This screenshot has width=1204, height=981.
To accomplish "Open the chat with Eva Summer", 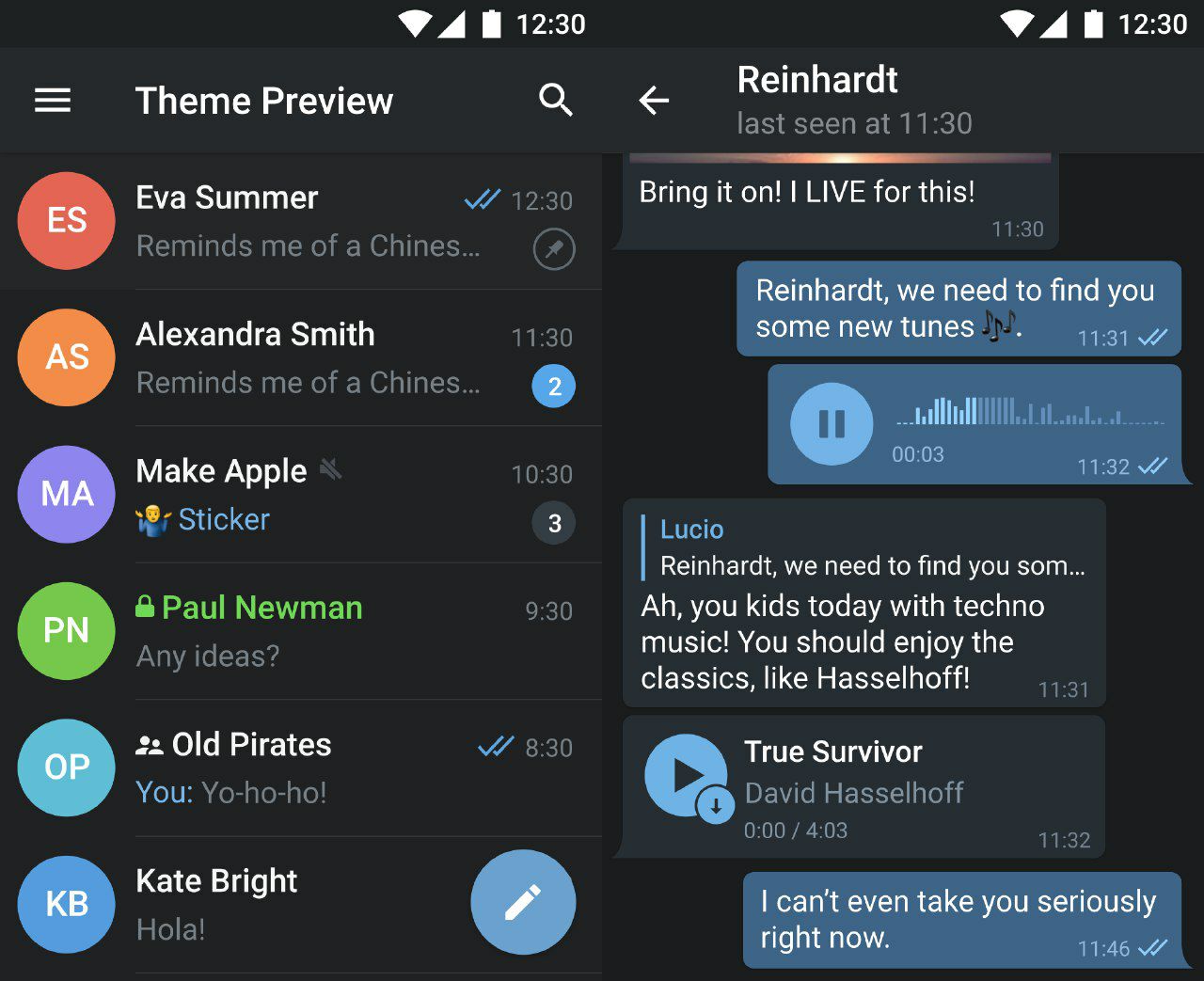I will (310, 221).
